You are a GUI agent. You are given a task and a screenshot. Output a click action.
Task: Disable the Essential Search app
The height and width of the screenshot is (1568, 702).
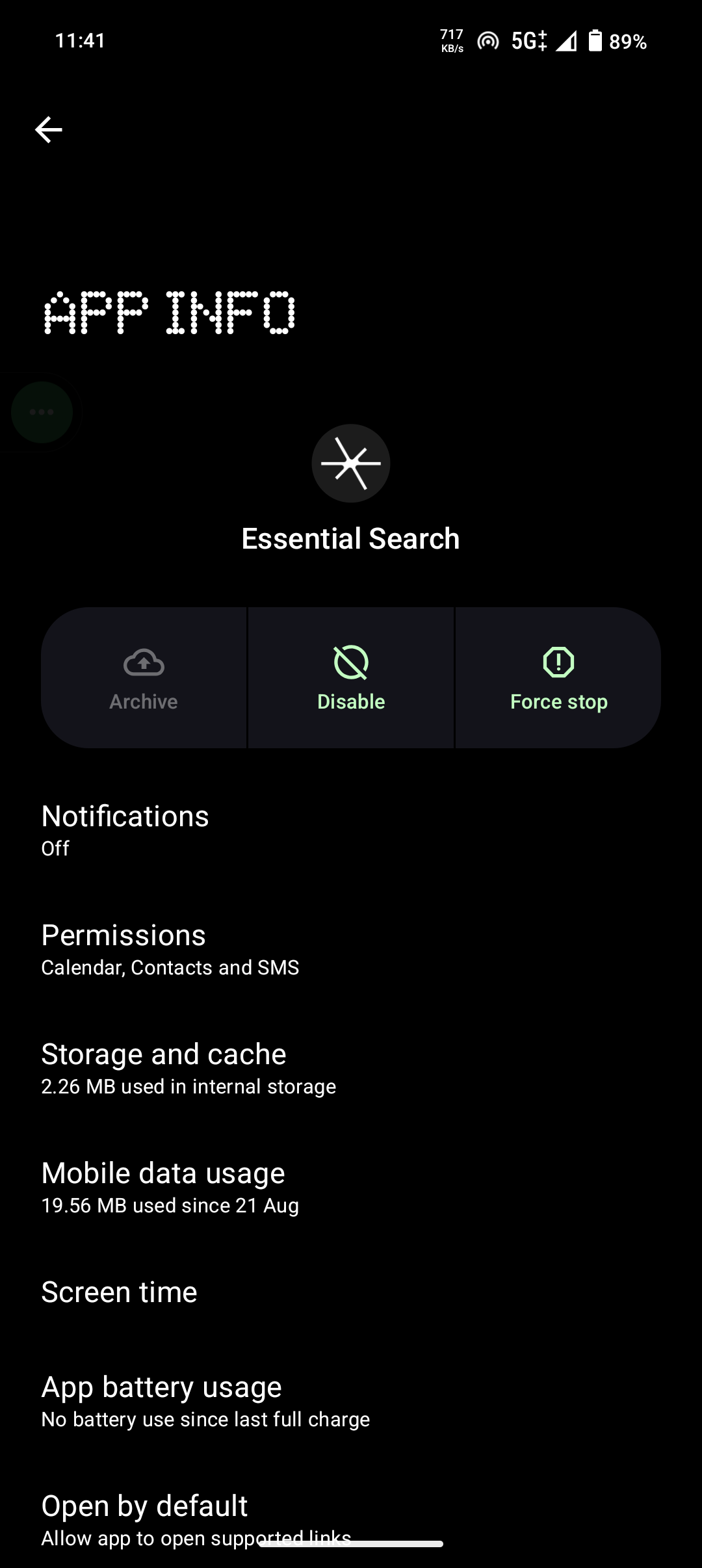pyautogui.click(x=351, y=678)
